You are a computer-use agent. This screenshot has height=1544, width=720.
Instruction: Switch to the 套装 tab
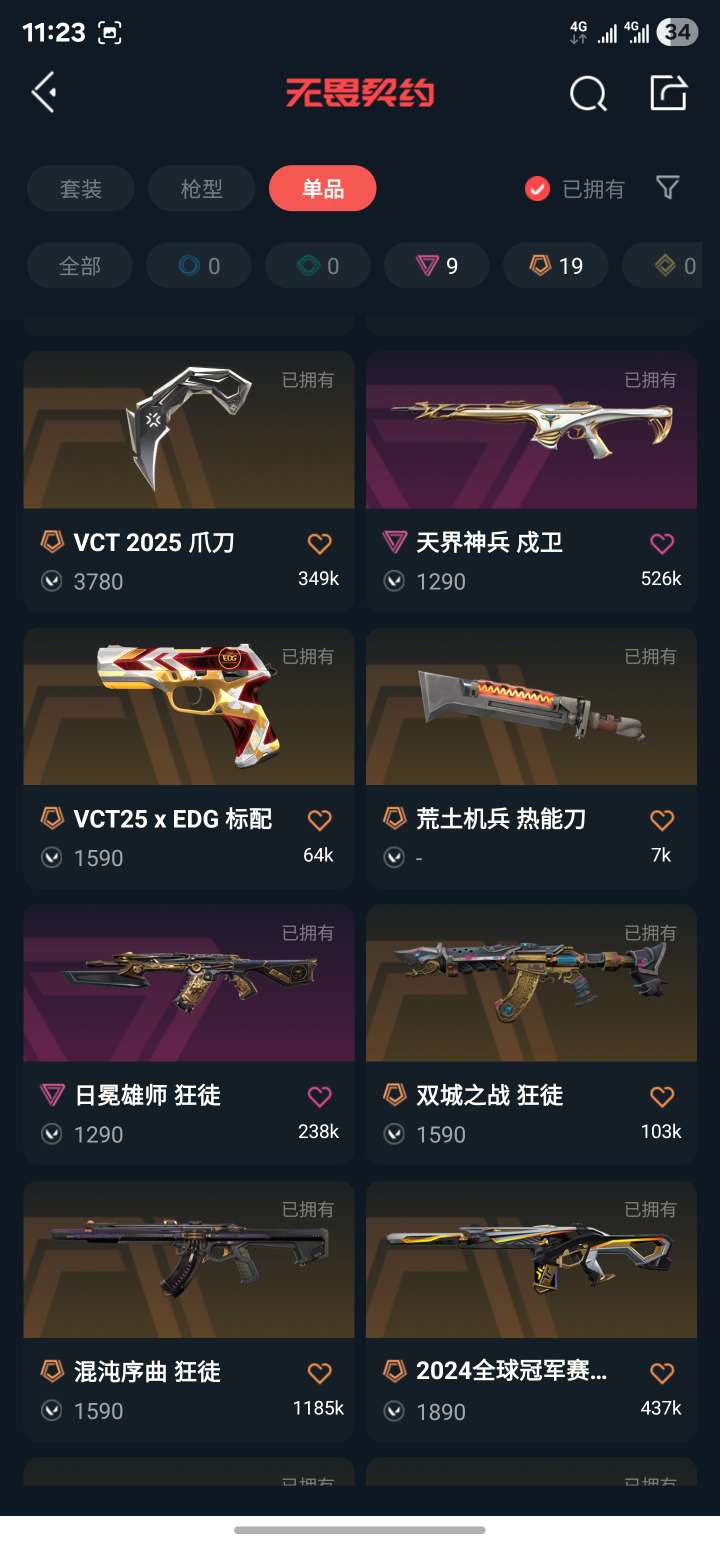pyautogui.click(x=81, y=188)
